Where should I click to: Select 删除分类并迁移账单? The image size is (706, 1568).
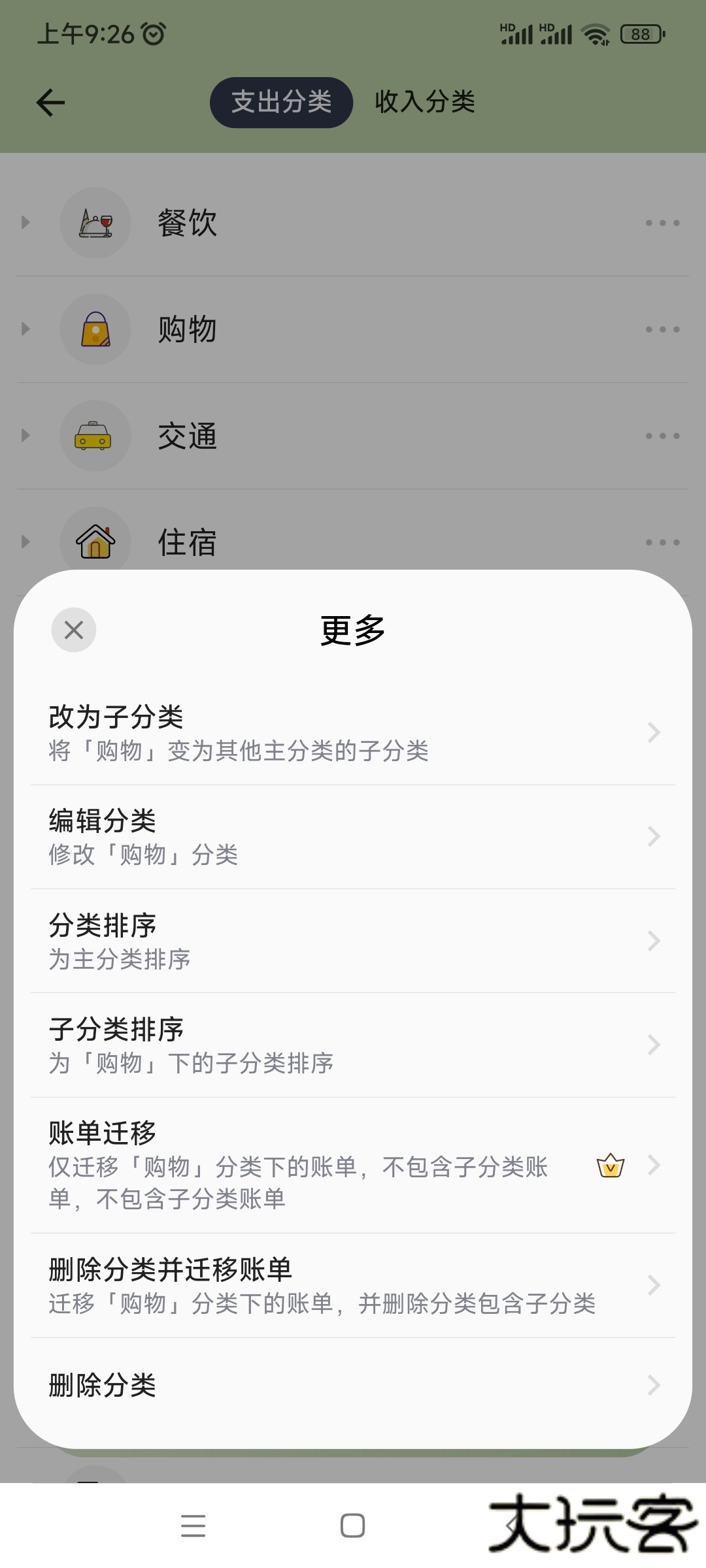point(353,1285)
